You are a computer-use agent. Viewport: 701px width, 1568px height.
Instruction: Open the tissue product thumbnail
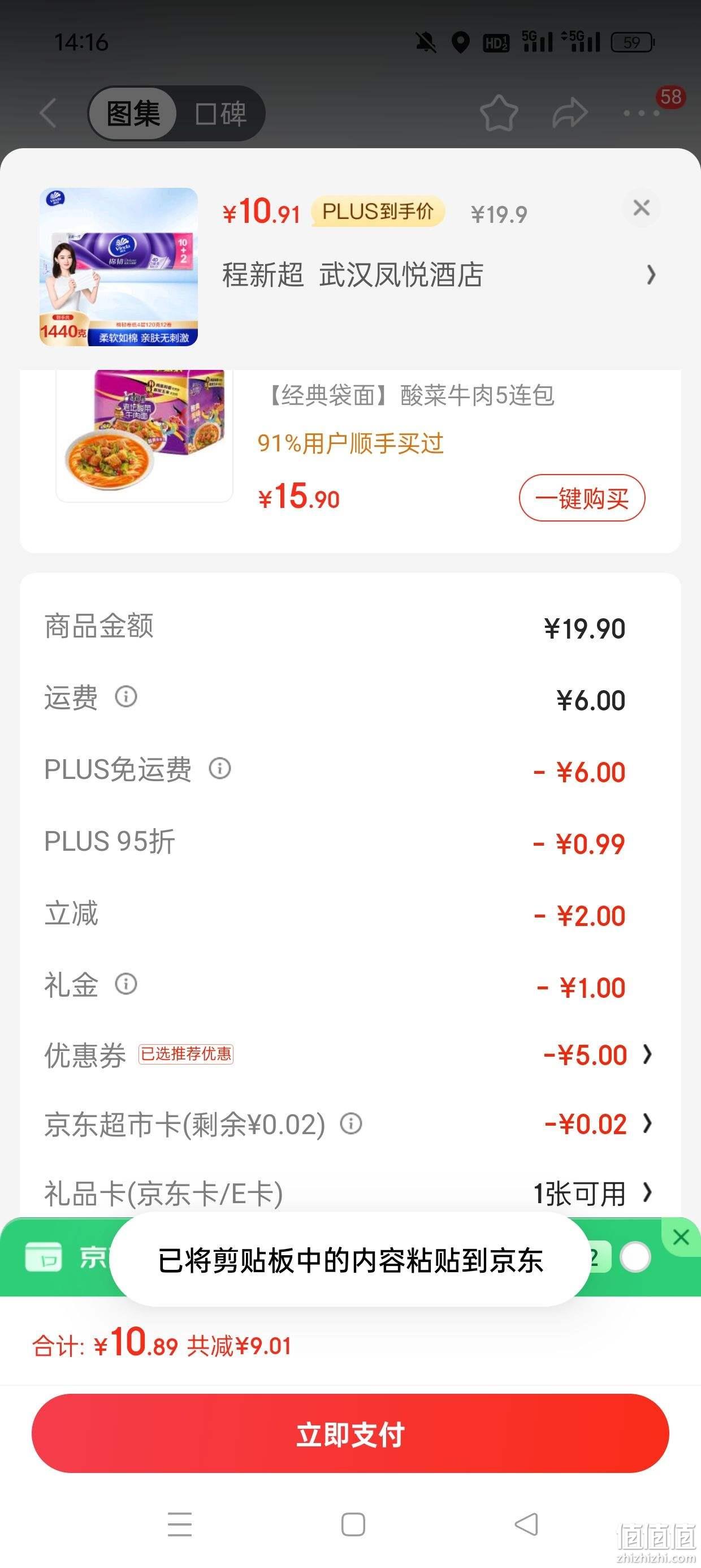pyautogui.click(x=119, y=266)
